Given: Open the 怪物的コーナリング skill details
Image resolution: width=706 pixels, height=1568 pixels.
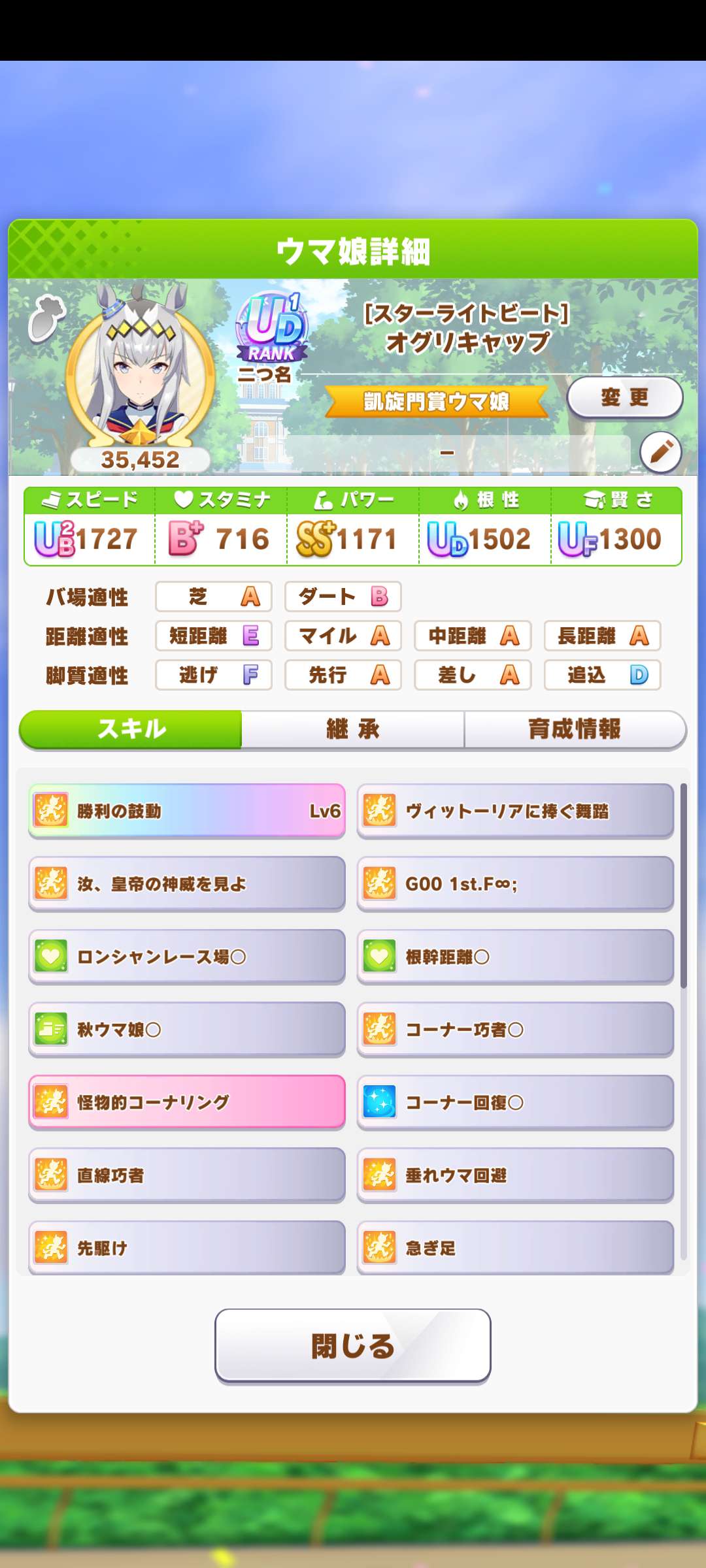Looking at the screenshot, I should click(187, 1102).
